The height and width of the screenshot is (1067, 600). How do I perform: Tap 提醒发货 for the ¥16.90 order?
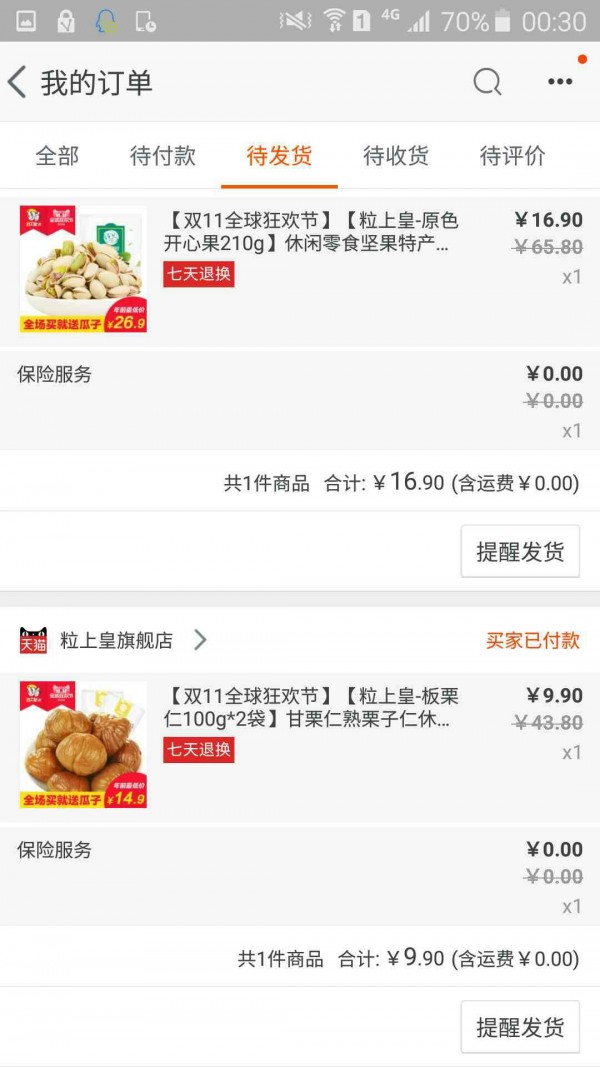tap(520, 551)
